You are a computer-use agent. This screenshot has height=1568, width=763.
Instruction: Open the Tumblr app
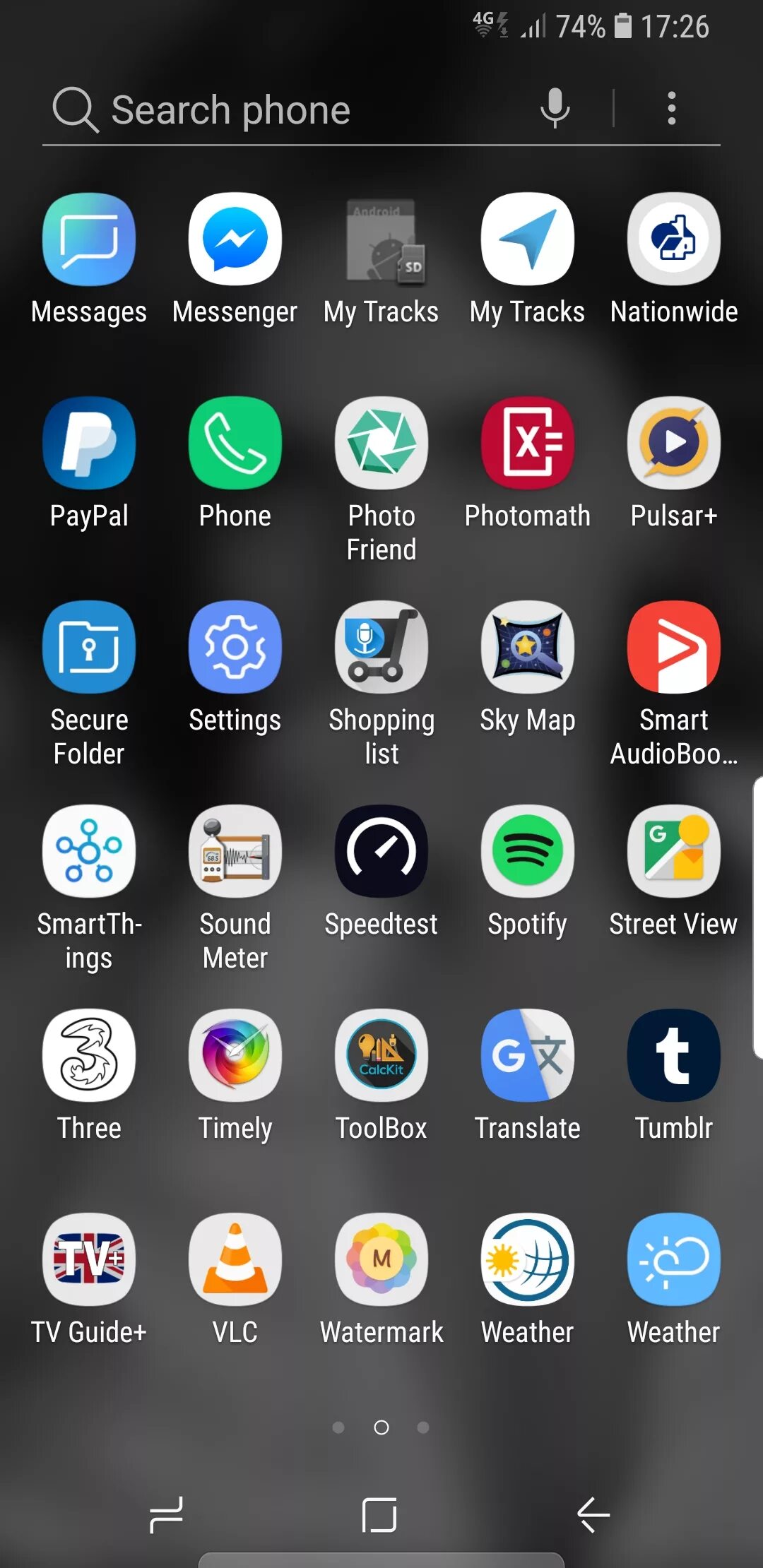point(673,1056)
